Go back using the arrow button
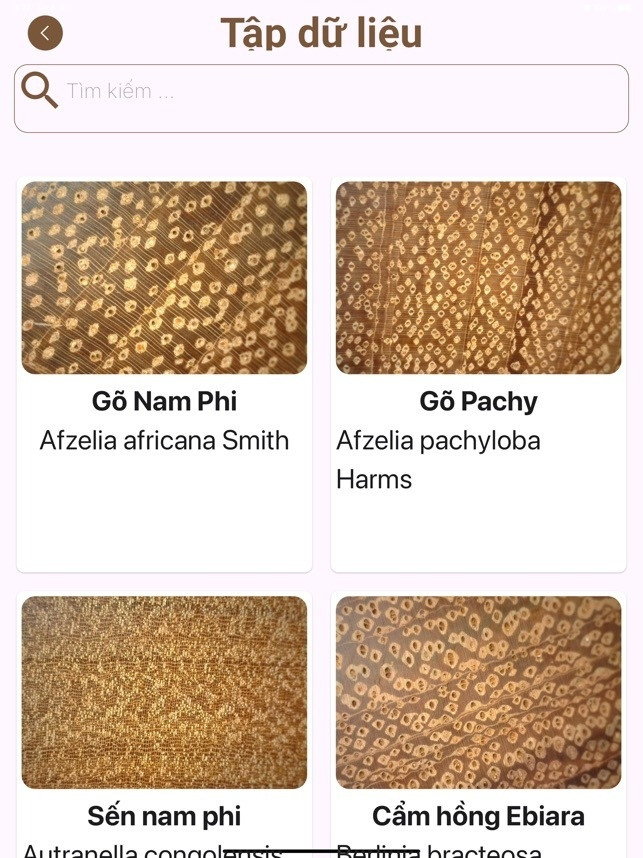The width and height of the screenshot is (643, 858). 45,33
